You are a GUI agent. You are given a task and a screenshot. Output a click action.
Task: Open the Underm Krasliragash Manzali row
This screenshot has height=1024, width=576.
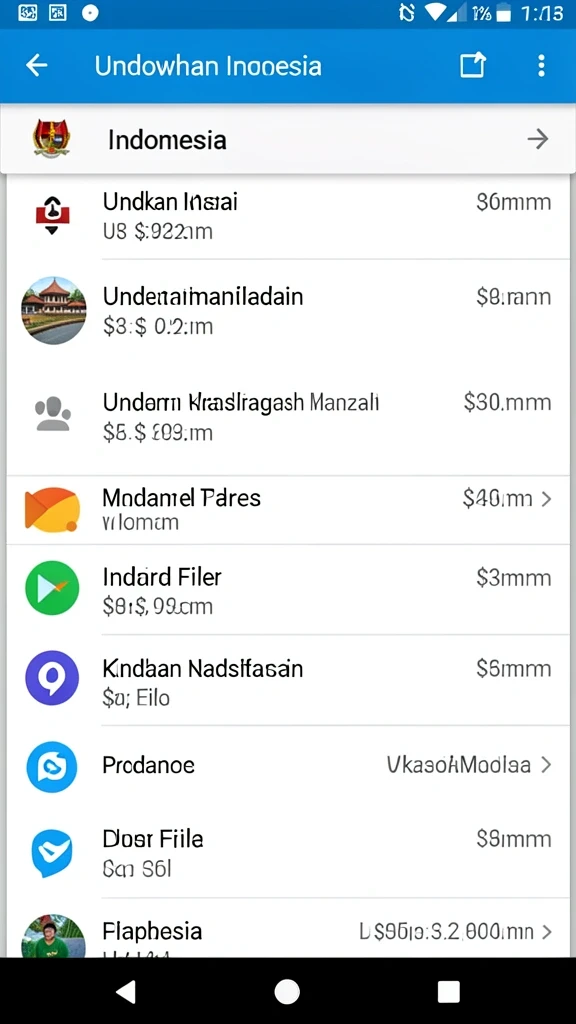tap(288, 418)
